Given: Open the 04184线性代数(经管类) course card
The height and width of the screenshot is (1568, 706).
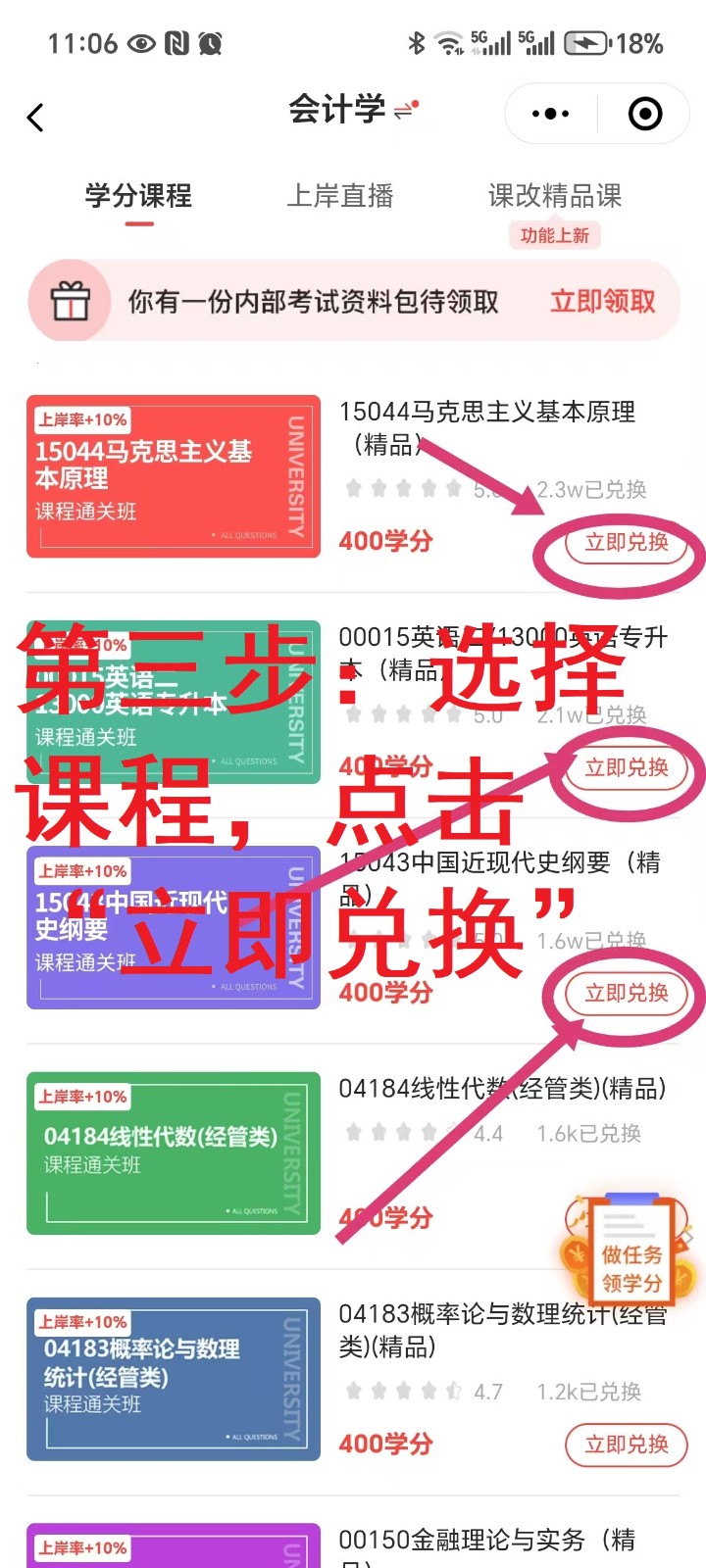Looking at the screenshot, I should tap(174, 1153).
